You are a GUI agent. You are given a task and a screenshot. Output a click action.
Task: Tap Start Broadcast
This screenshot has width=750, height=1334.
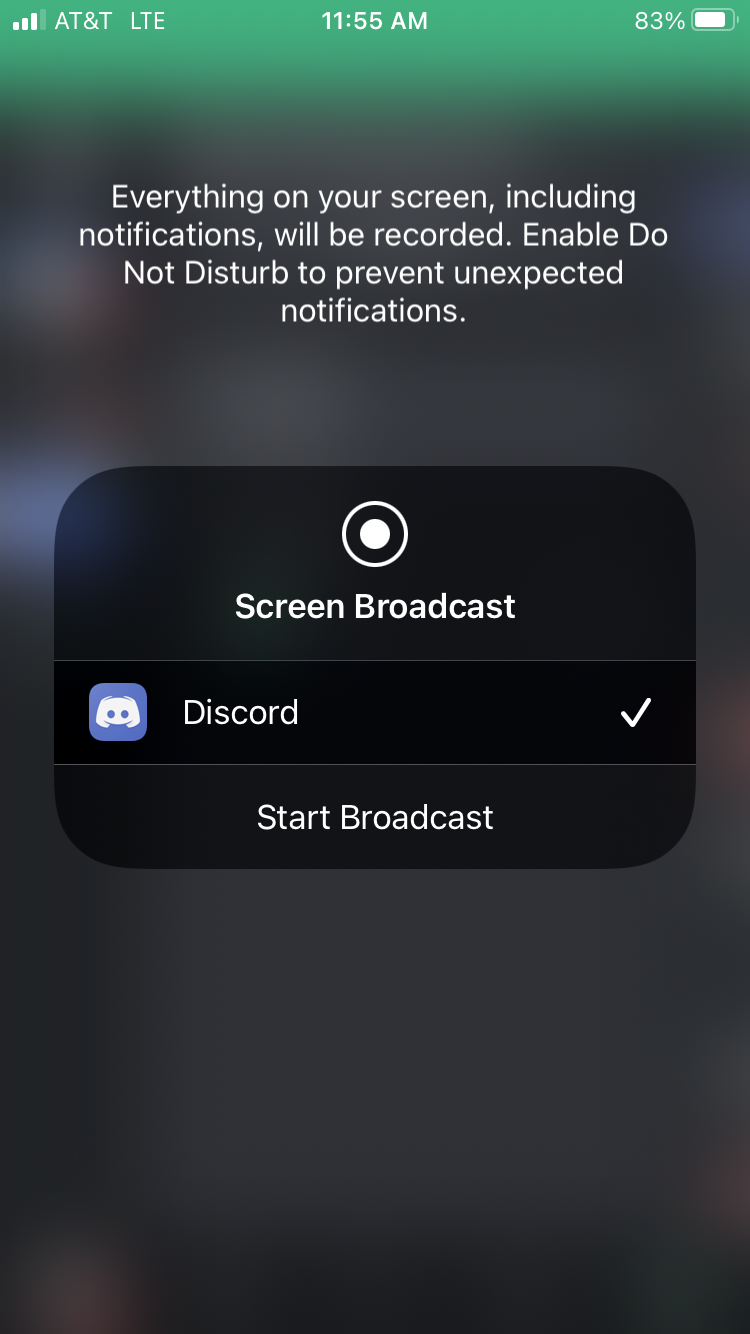(x=374, y=817)
